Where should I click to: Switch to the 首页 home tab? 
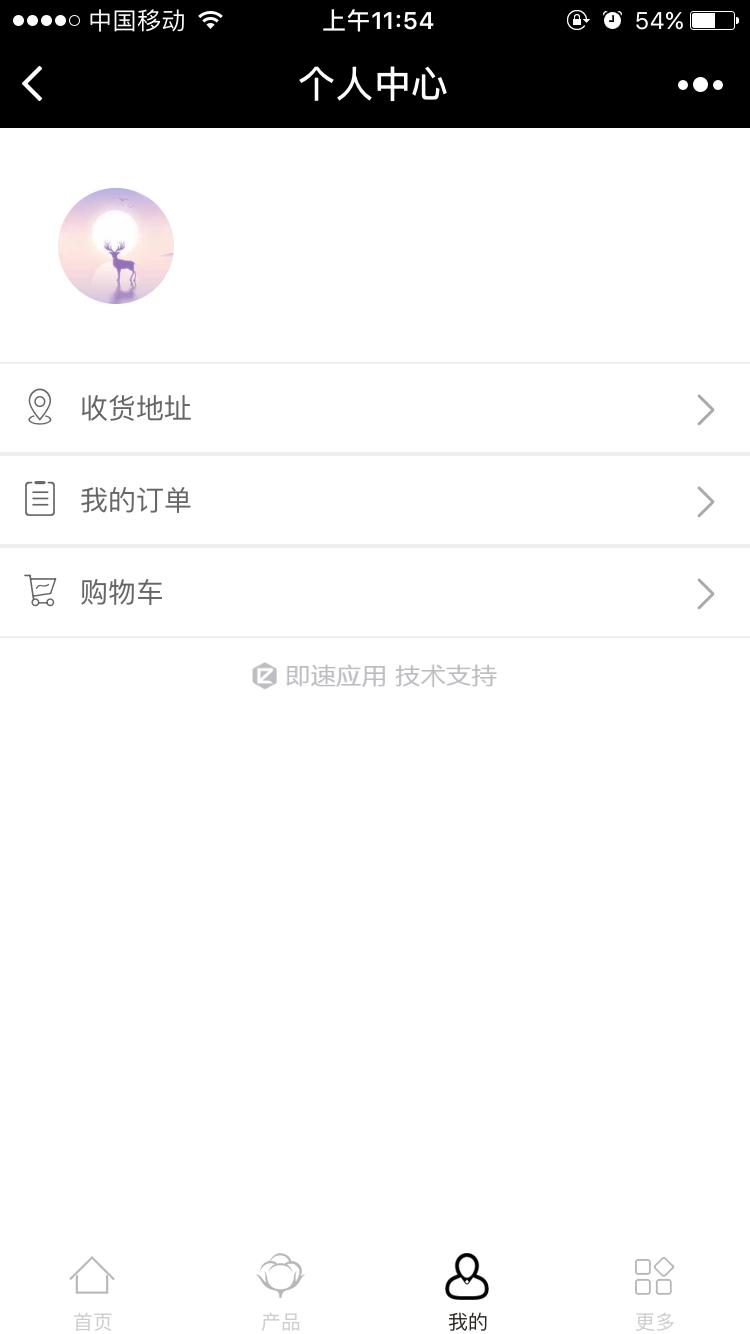(93, 1294)
